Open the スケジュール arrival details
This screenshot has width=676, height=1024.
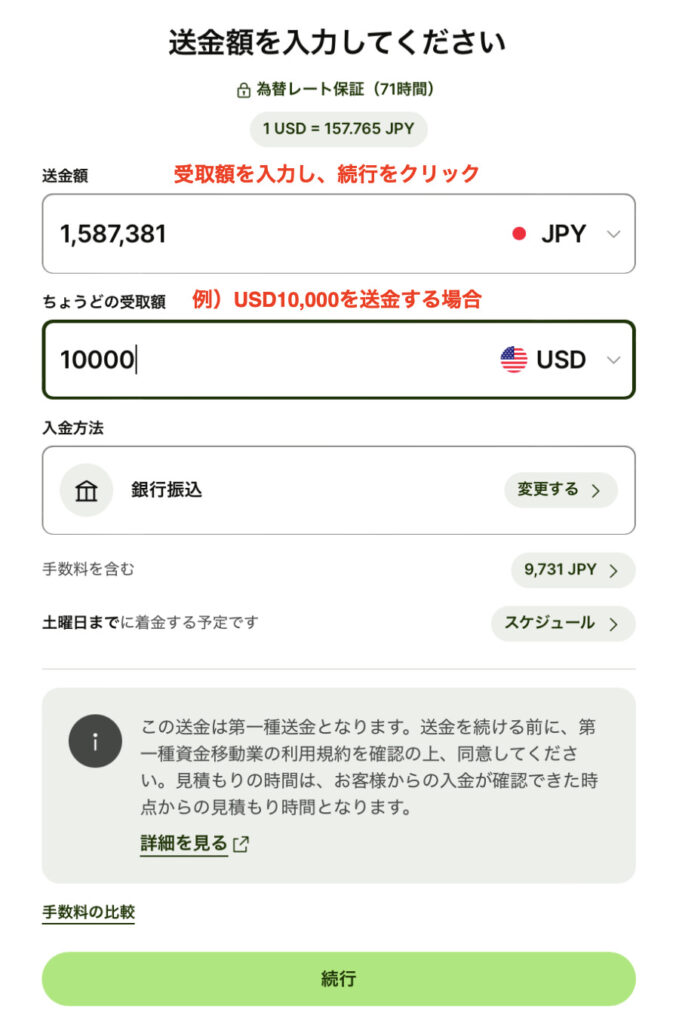click(562, 623)
